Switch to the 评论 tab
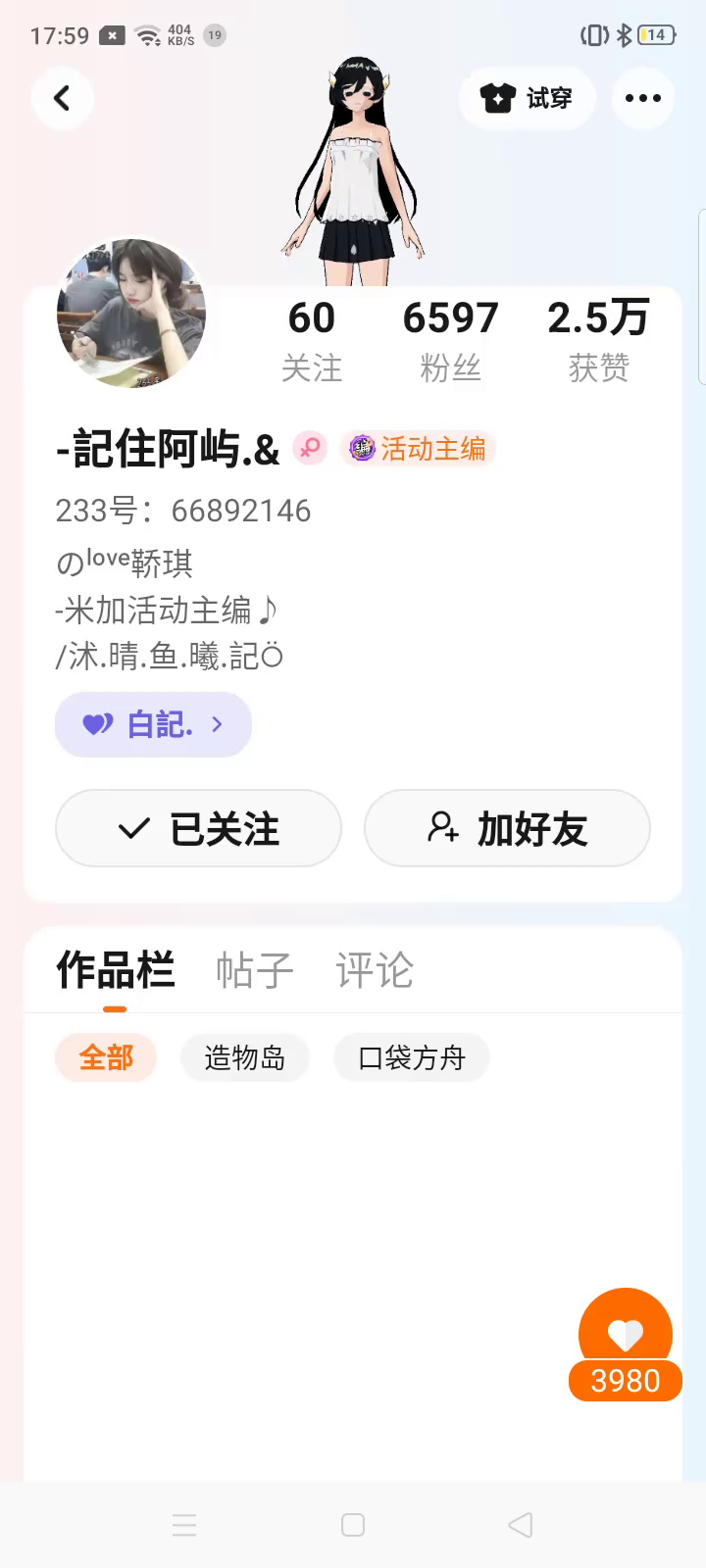This screenshot has height=1568, width=706. point(374,970)
